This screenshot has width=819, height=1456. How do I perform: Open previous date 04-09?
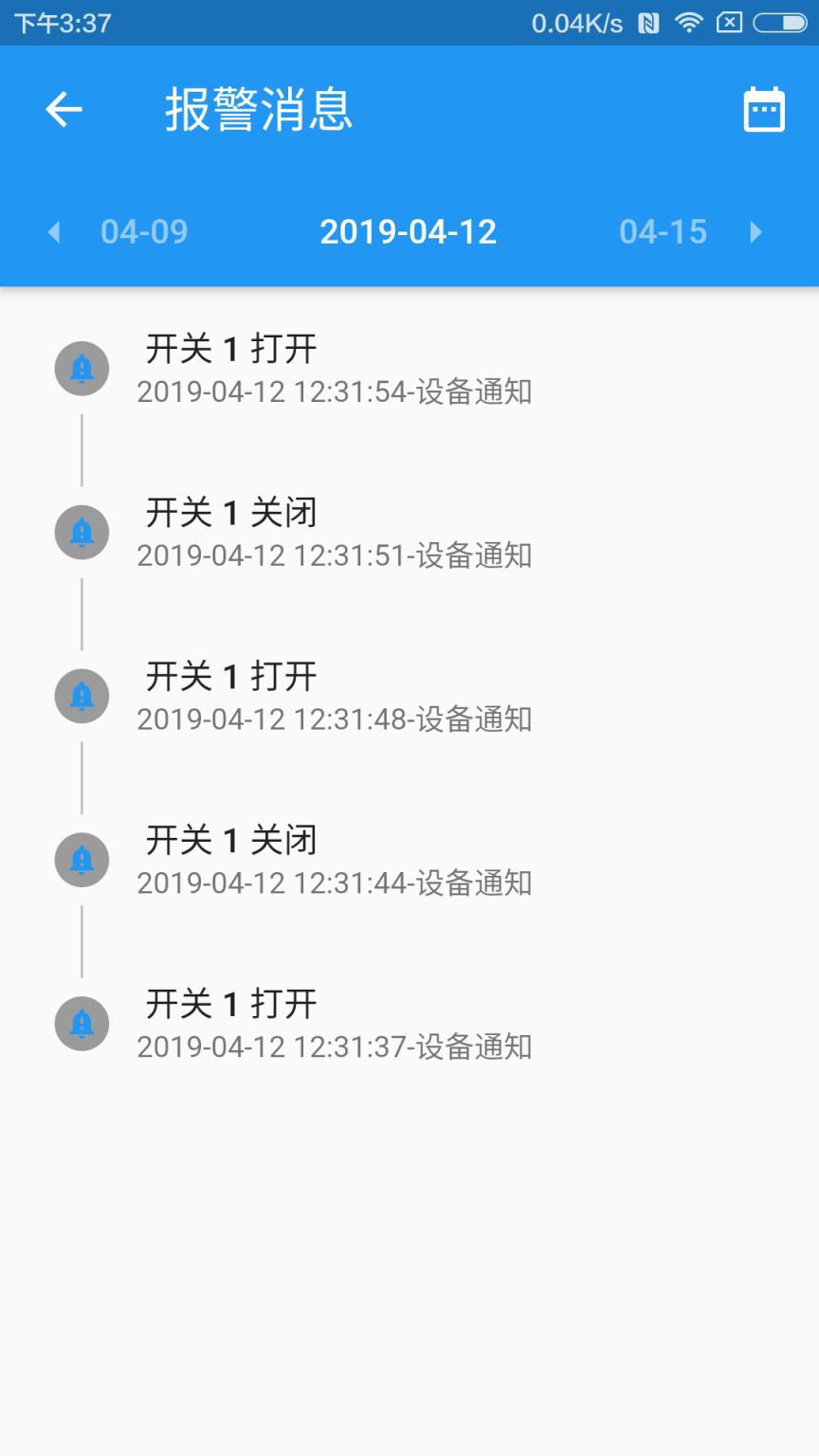click(142, 231)
